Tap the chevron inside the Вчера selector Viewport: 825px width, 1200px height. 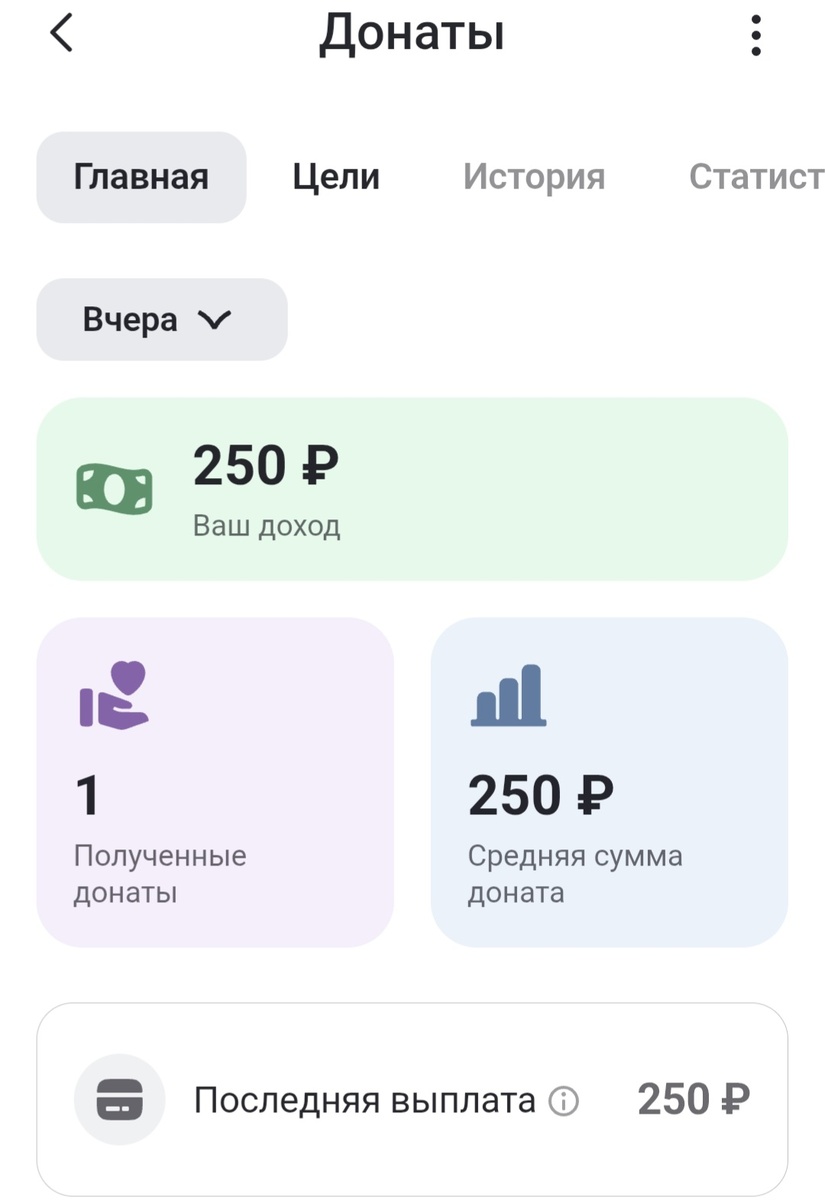(213, 319)
